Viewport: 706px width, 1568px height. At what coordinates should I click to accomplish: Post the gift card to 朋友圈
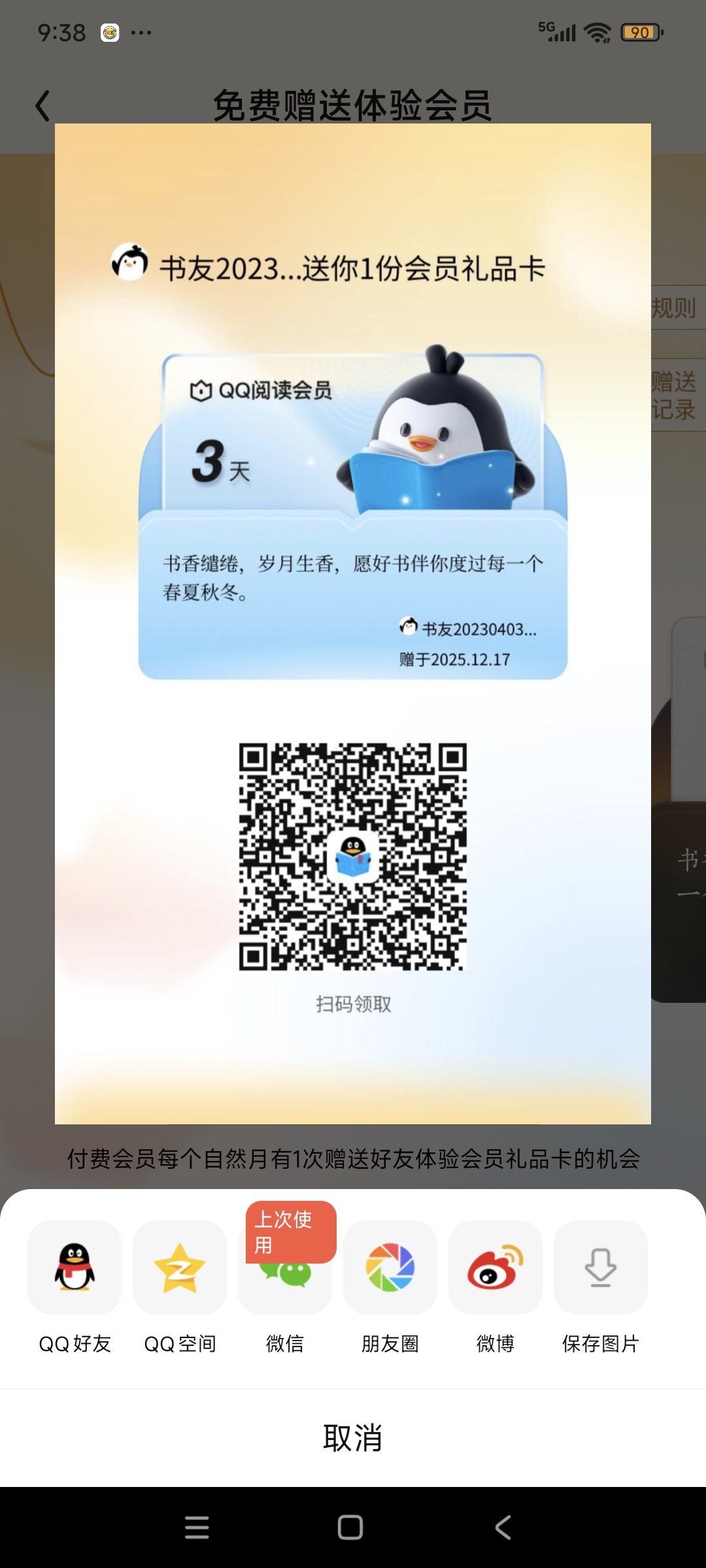pos(390,1267)
